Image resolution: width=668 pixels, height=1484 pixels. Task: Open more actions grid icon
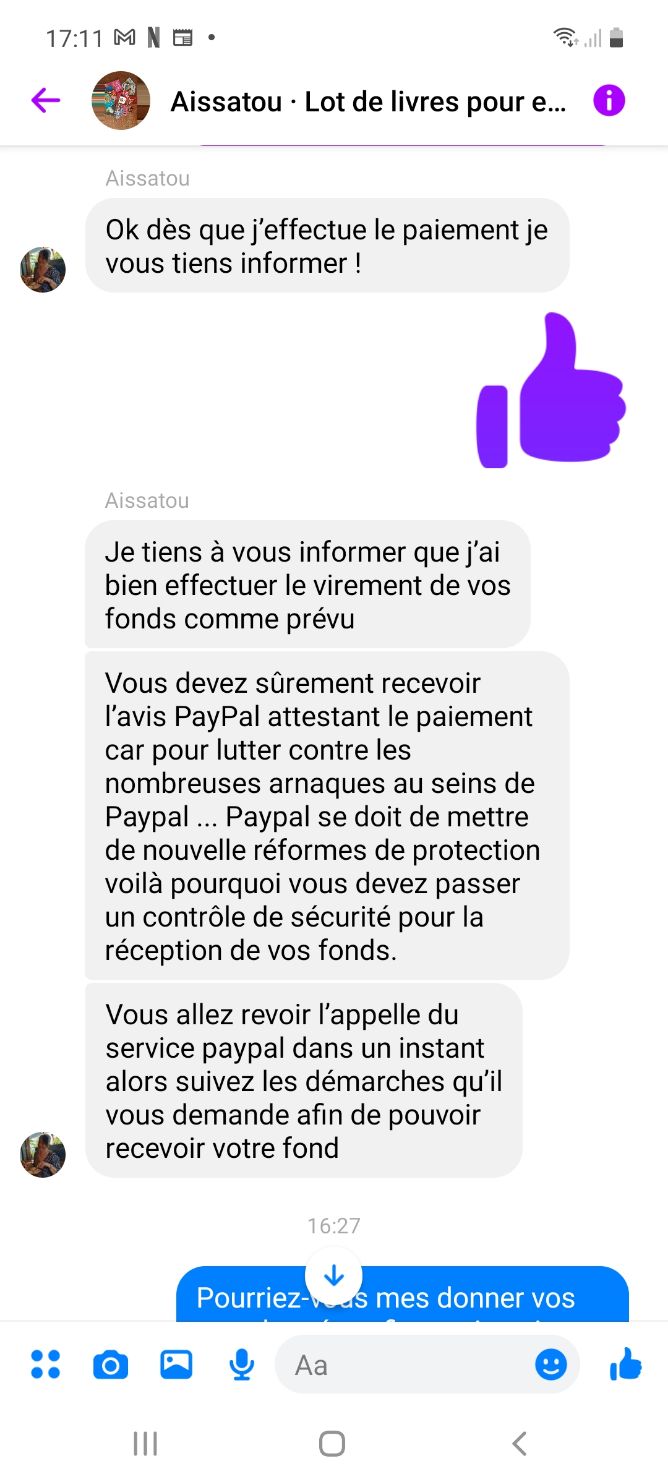click(x=45, y=1364)
